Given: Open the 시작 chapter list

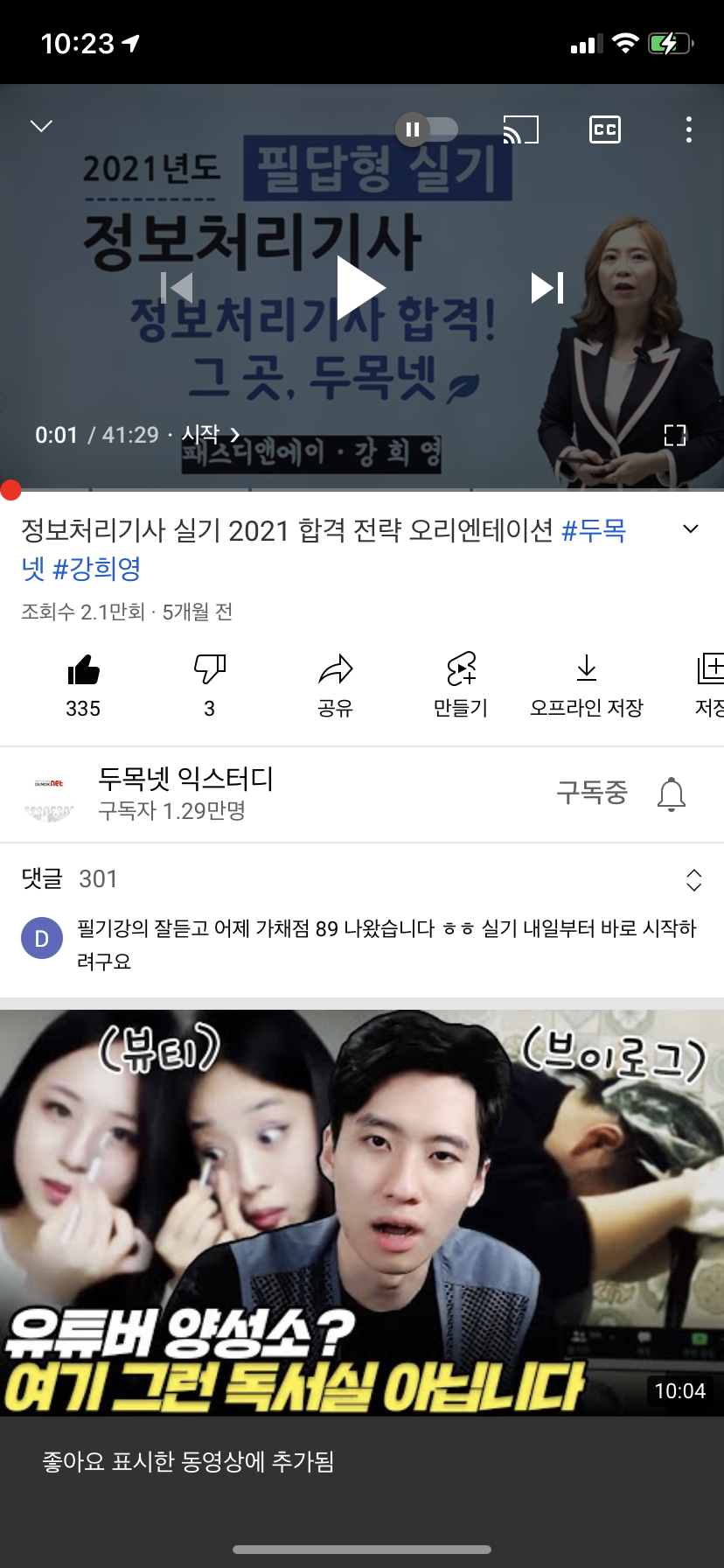Looking at the screenshot, I should pos(210,434).
